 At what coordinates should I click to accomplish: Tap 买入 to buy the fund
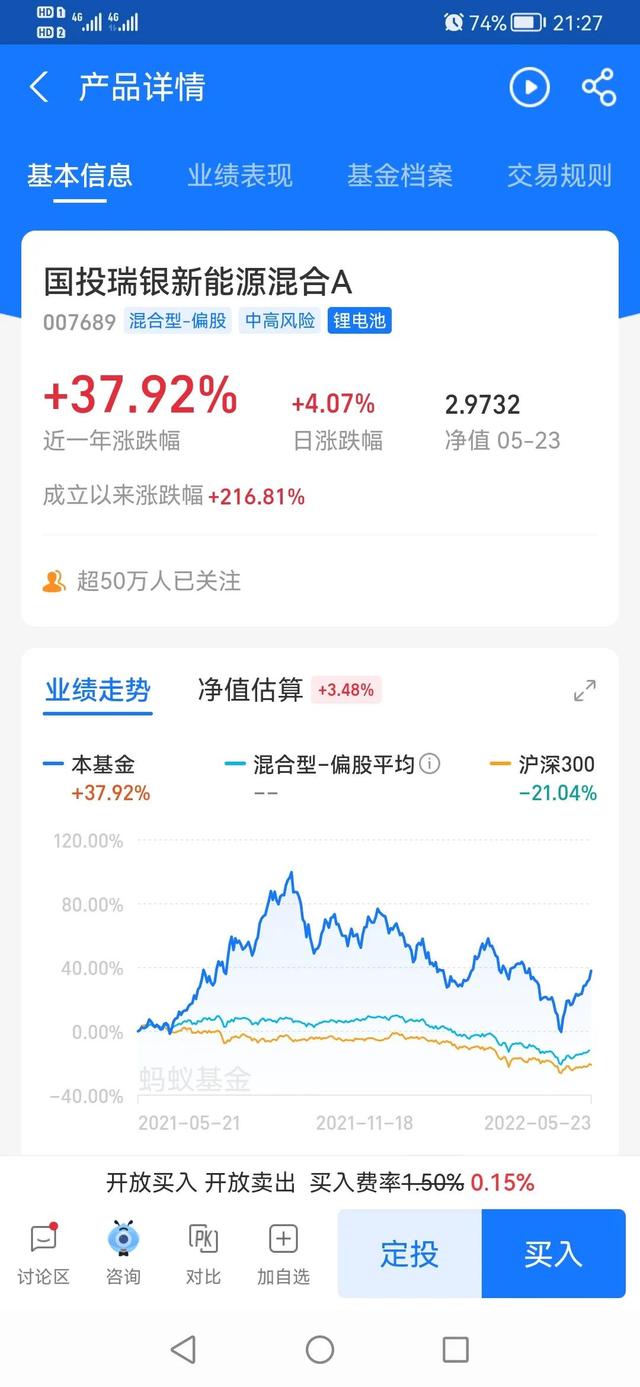click(x=553, y=1254)
